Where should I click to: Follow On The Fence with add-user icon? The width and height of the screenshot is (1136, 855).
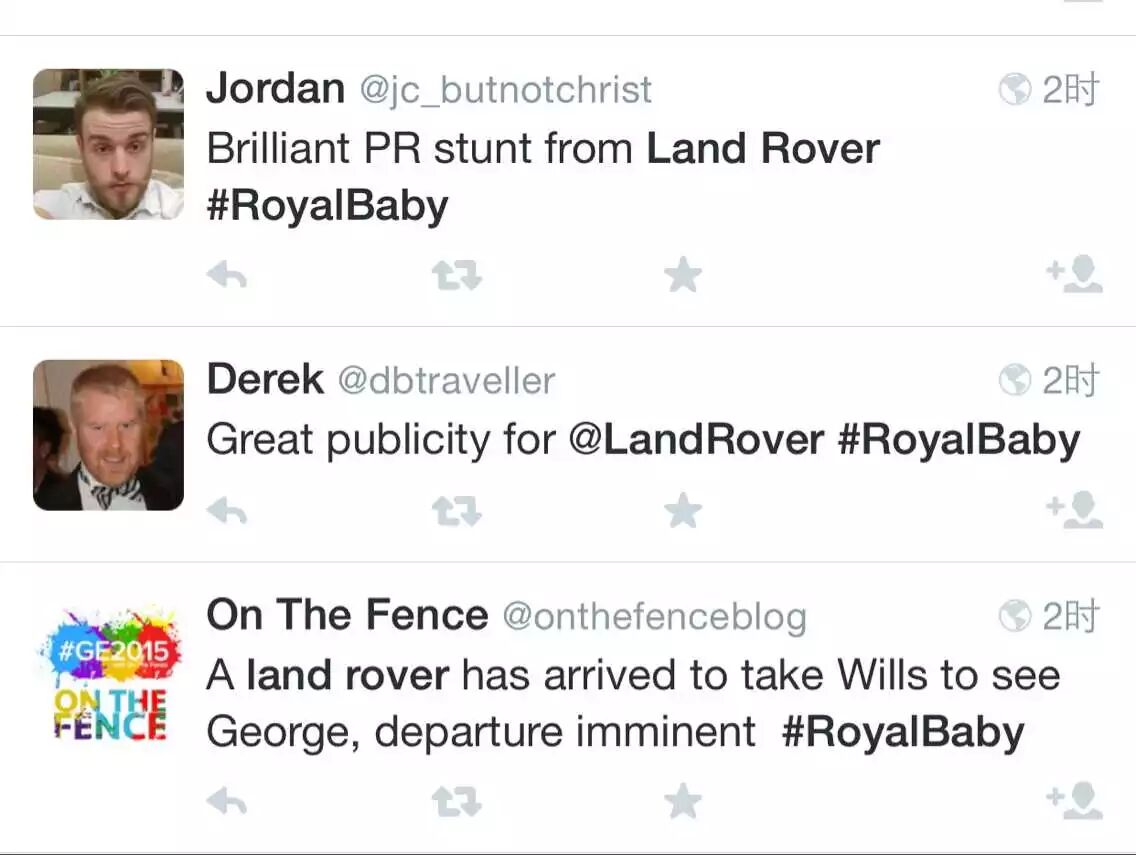1074,799
